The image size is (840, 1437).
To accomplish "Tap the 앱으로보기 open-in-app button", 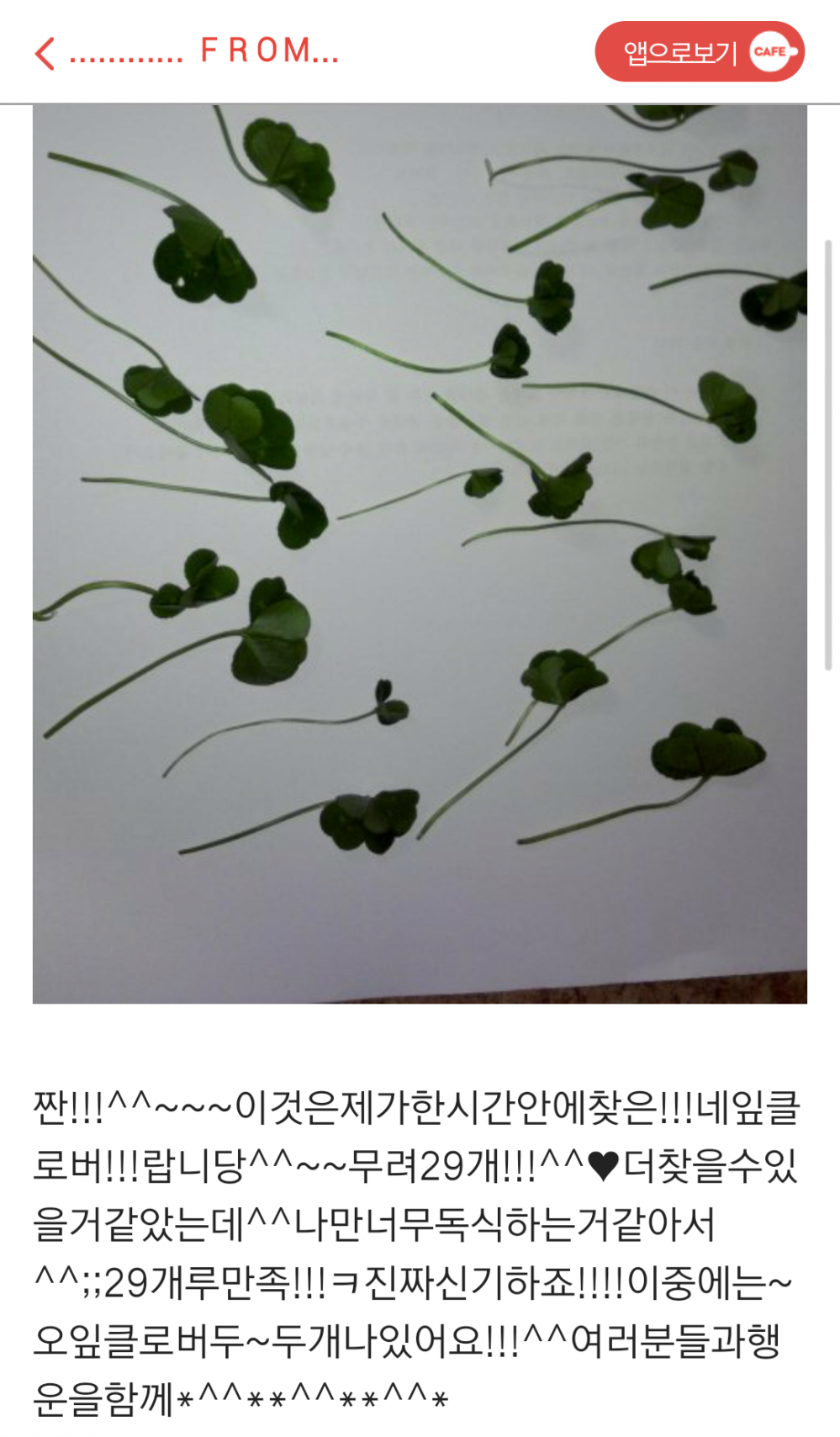I will click(700, 51).
